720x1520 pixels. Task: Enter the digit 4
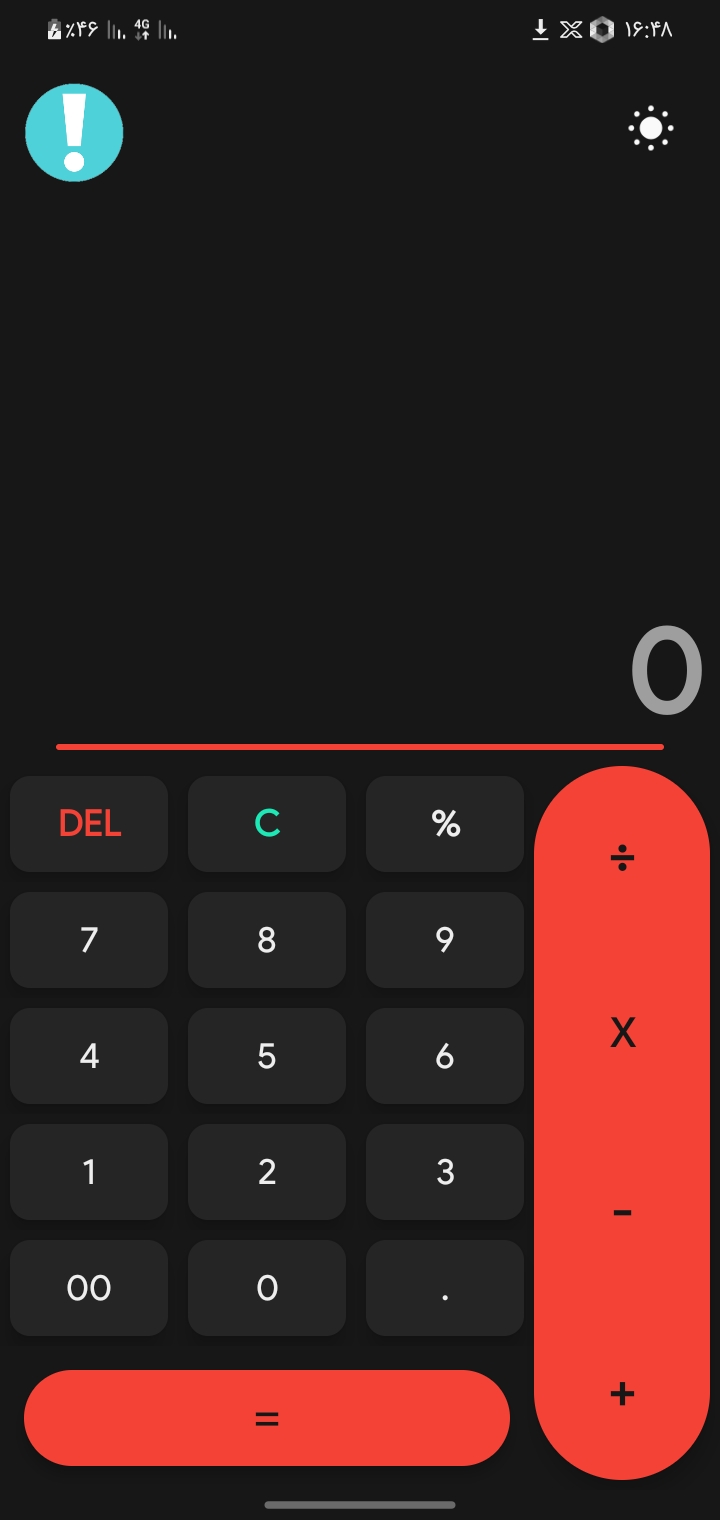tap(89, 1056)
